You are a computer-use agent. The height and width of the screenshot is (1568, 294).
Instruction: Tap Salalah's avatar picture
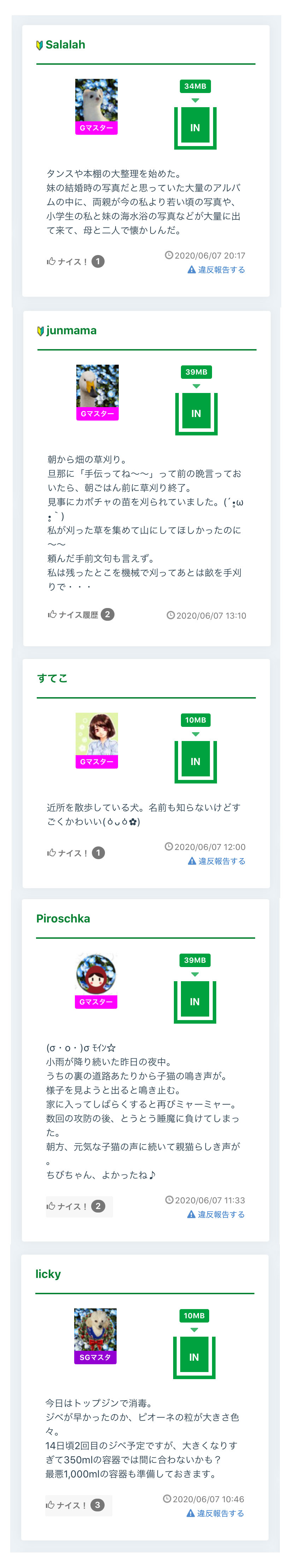(x=96, y=101)
